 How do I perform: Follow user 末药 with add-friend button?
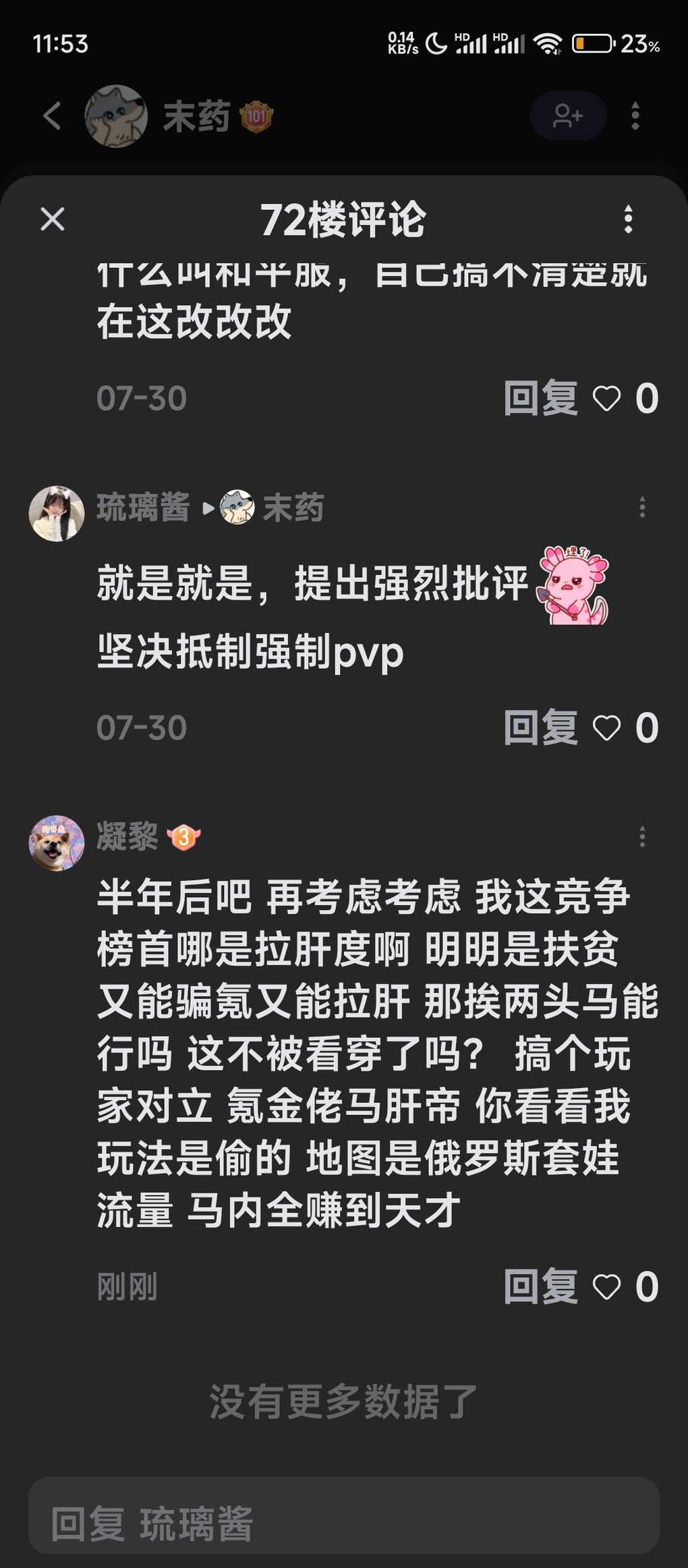pyautogui.click(x=567, y=116)
